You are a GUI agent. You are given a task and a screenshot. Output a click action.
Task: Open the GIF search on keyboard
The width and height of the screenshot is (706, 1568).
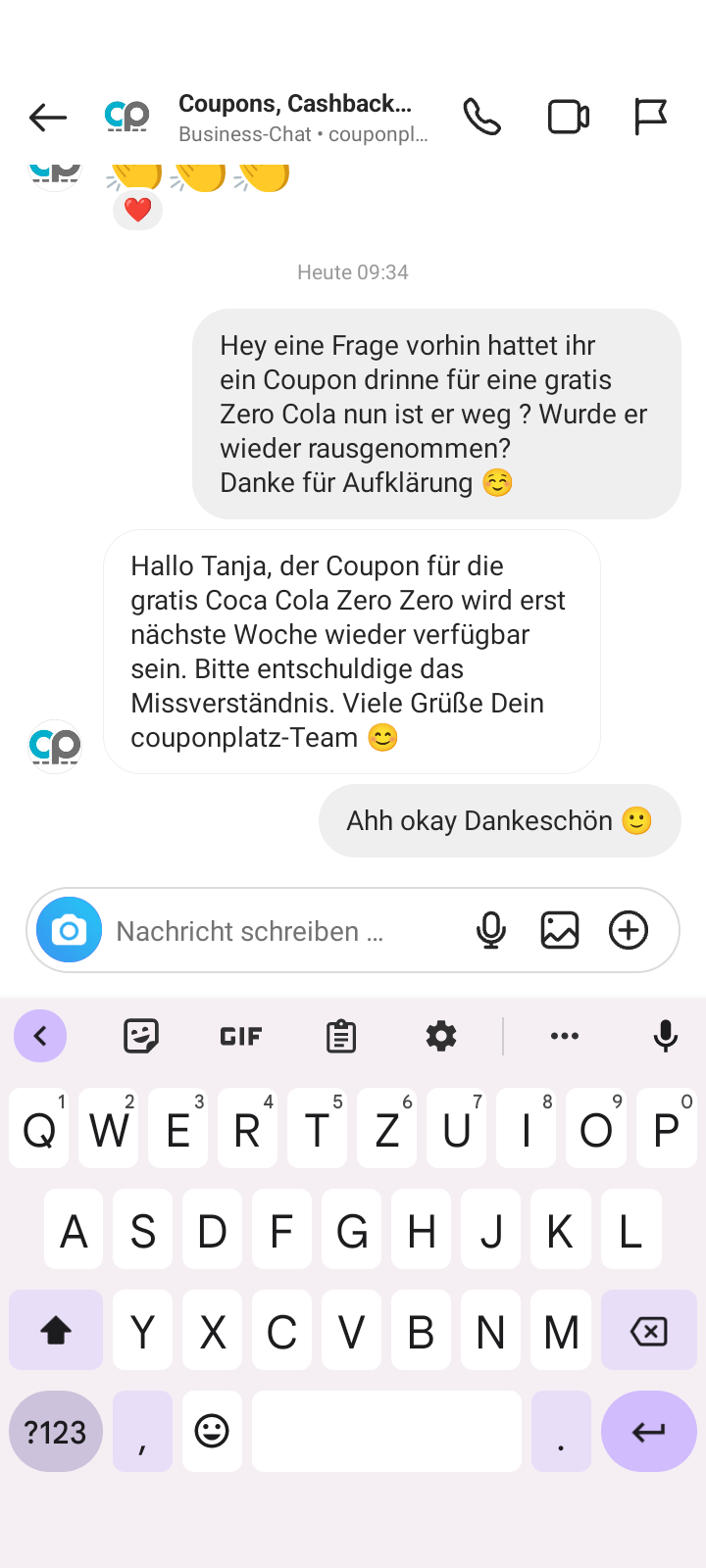(x=241, y=1036)
